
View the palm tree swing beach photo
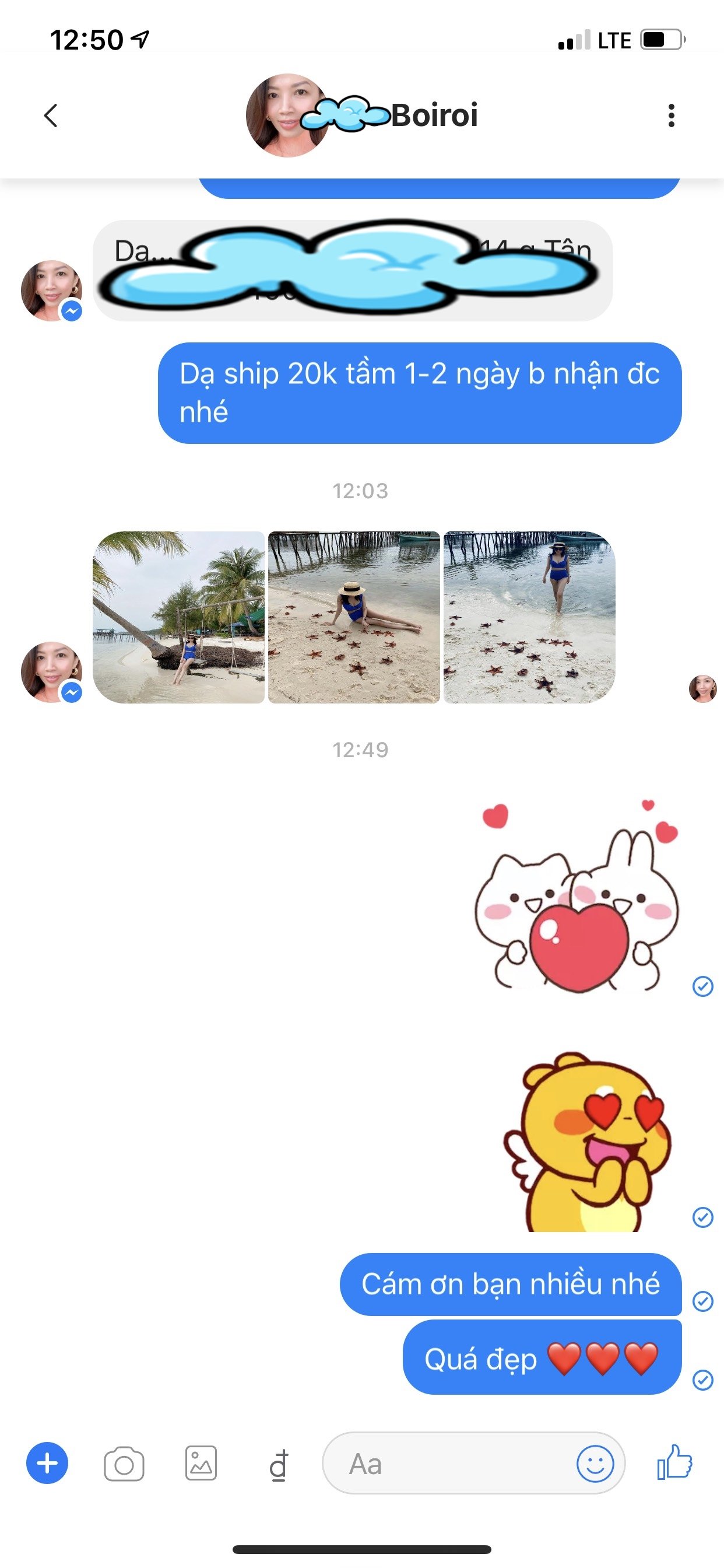pos(179,617)
